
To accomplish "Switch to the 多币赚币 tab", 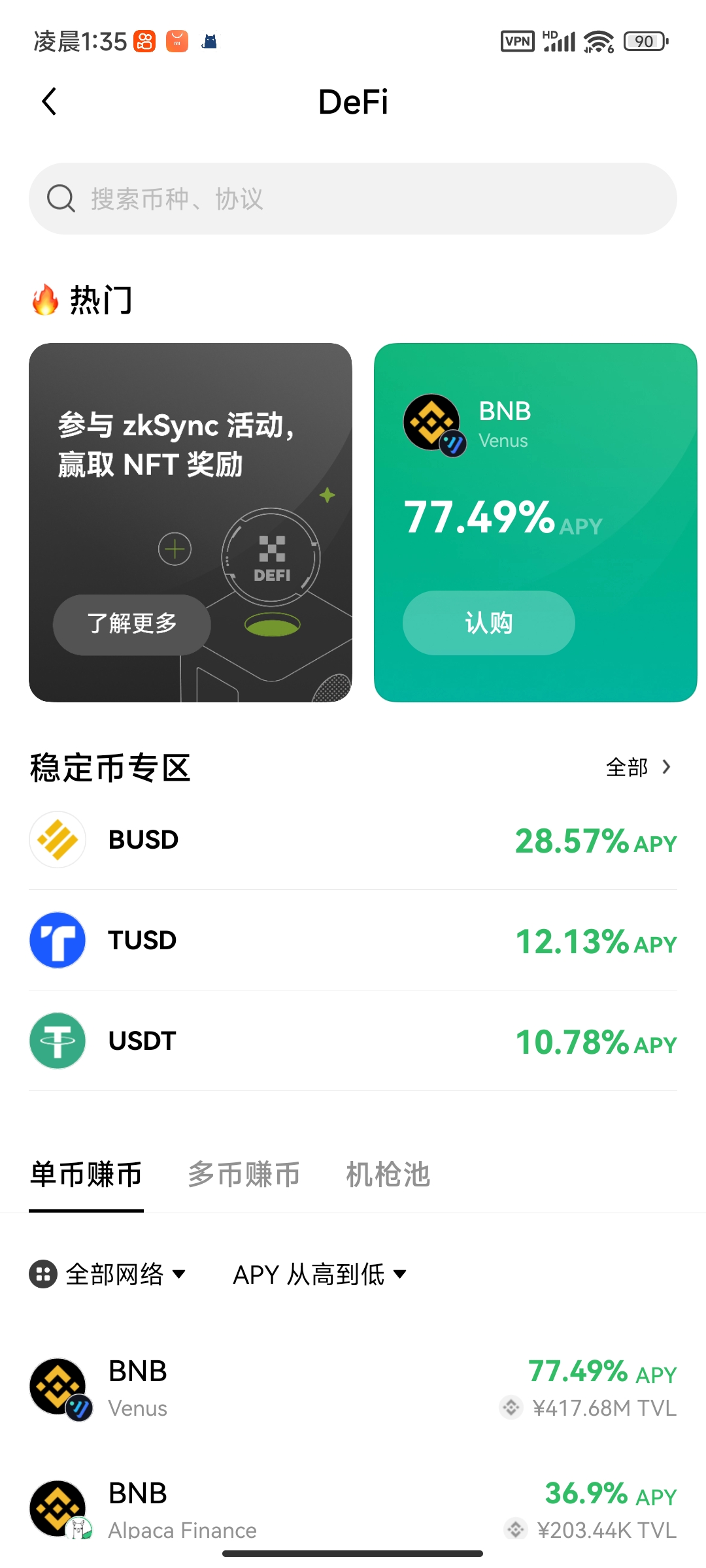I will 244,1174.
